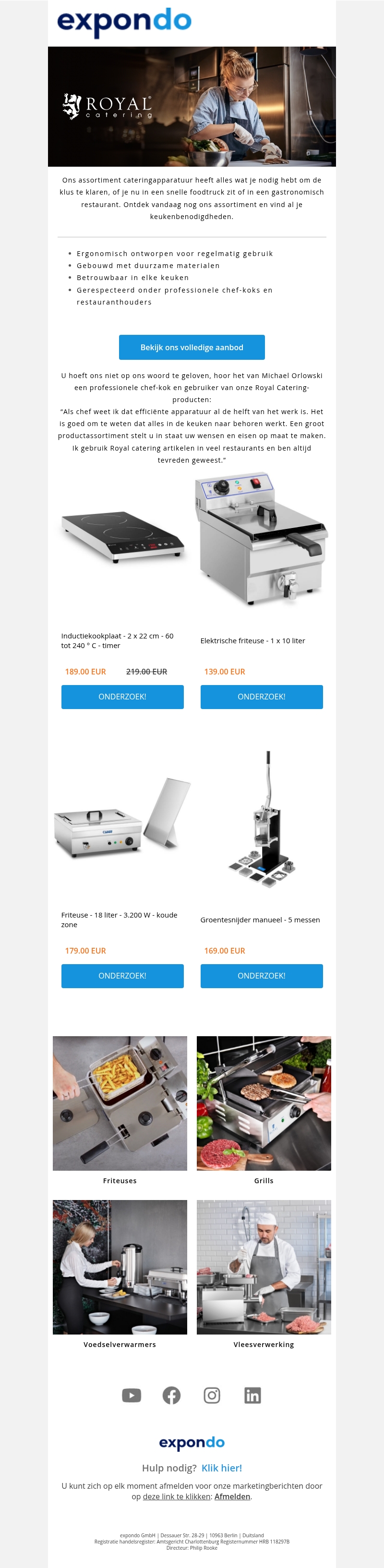Viewport: 384px width, 1568px height.
Task: Tap ONDERZOEK! under Groentesnijder manueel
Action: tap(262, 975)
